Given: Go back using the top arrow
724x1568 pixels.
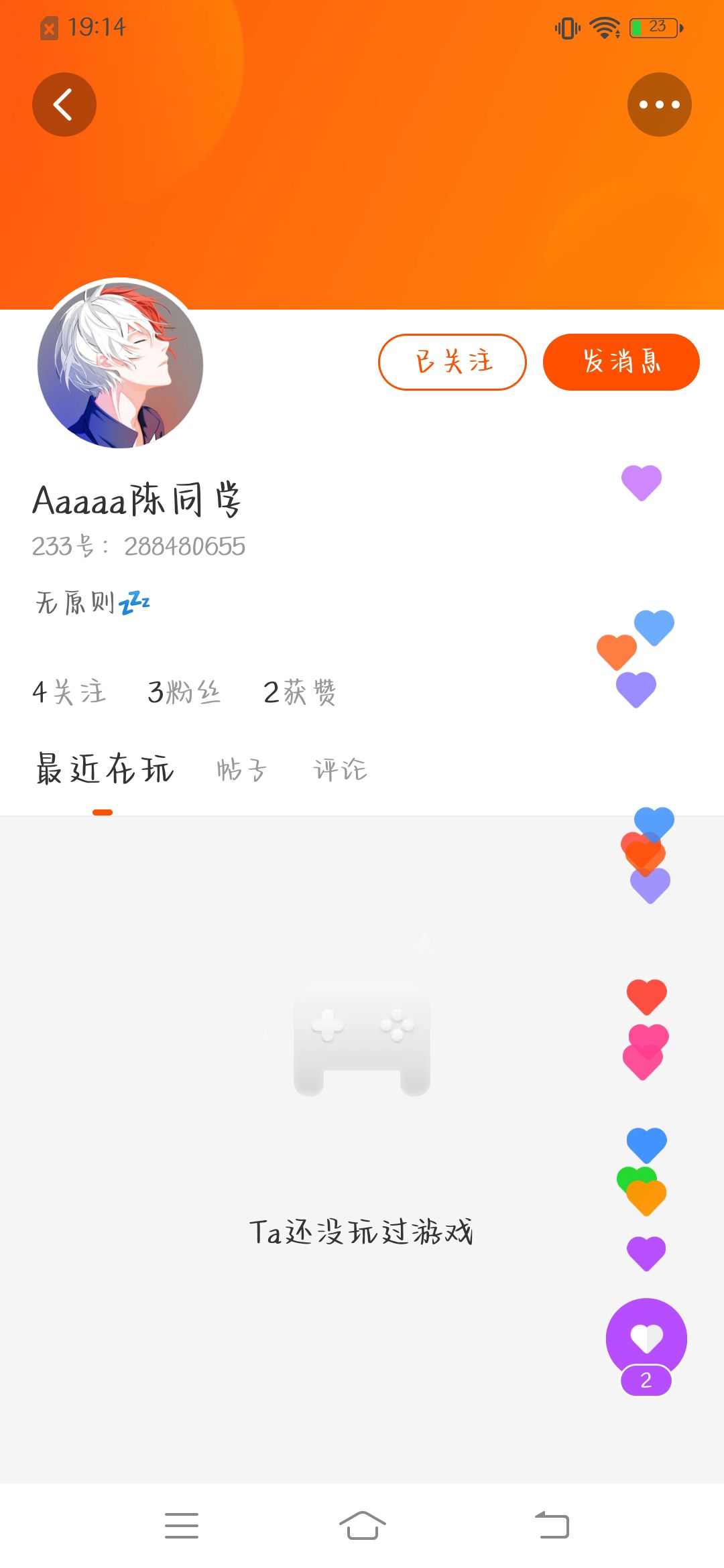Looking at the screenshot, I should click(x=64, y=105).
